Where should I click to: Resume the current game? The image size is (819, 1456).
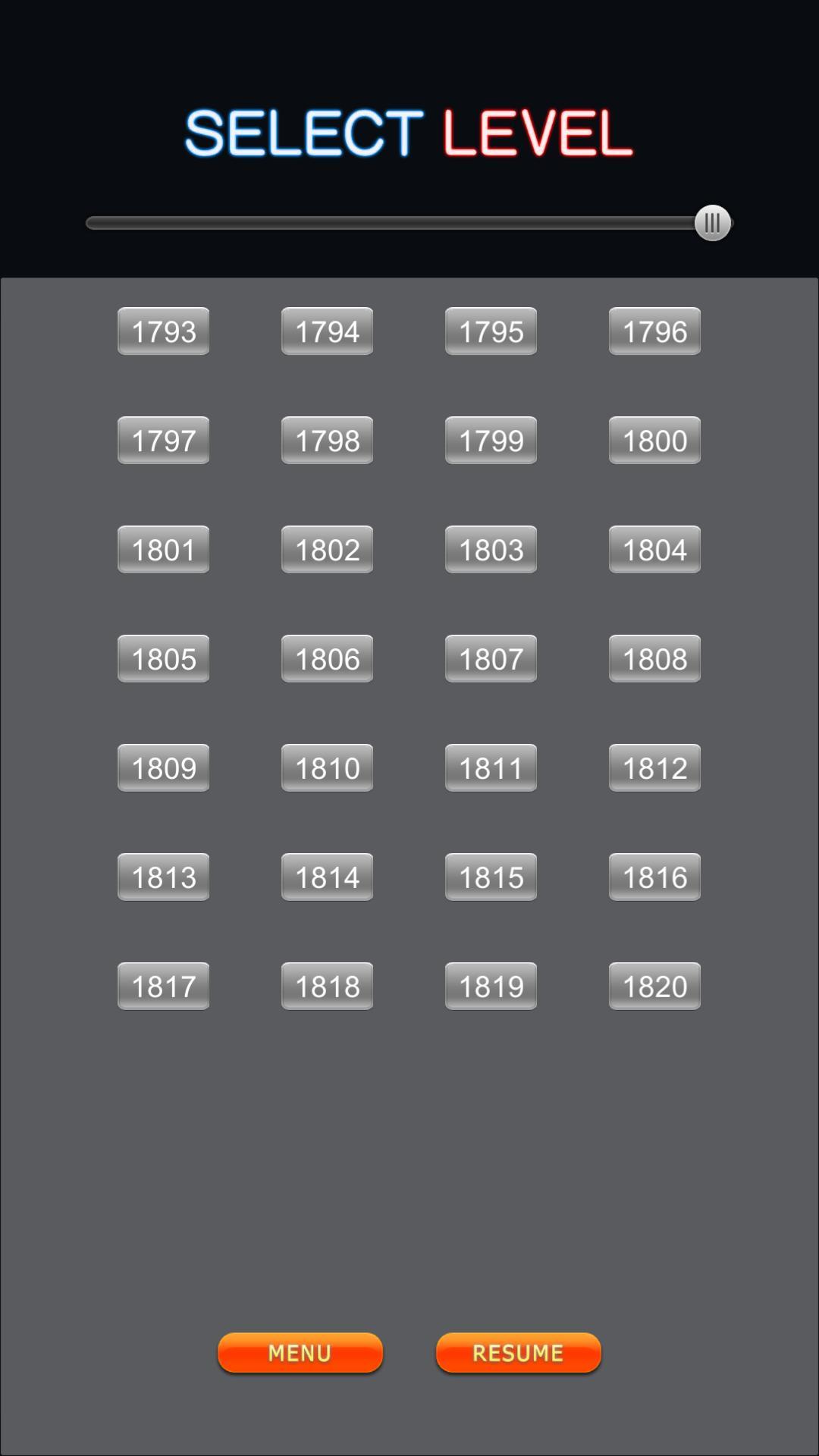tap(519, 1353)
